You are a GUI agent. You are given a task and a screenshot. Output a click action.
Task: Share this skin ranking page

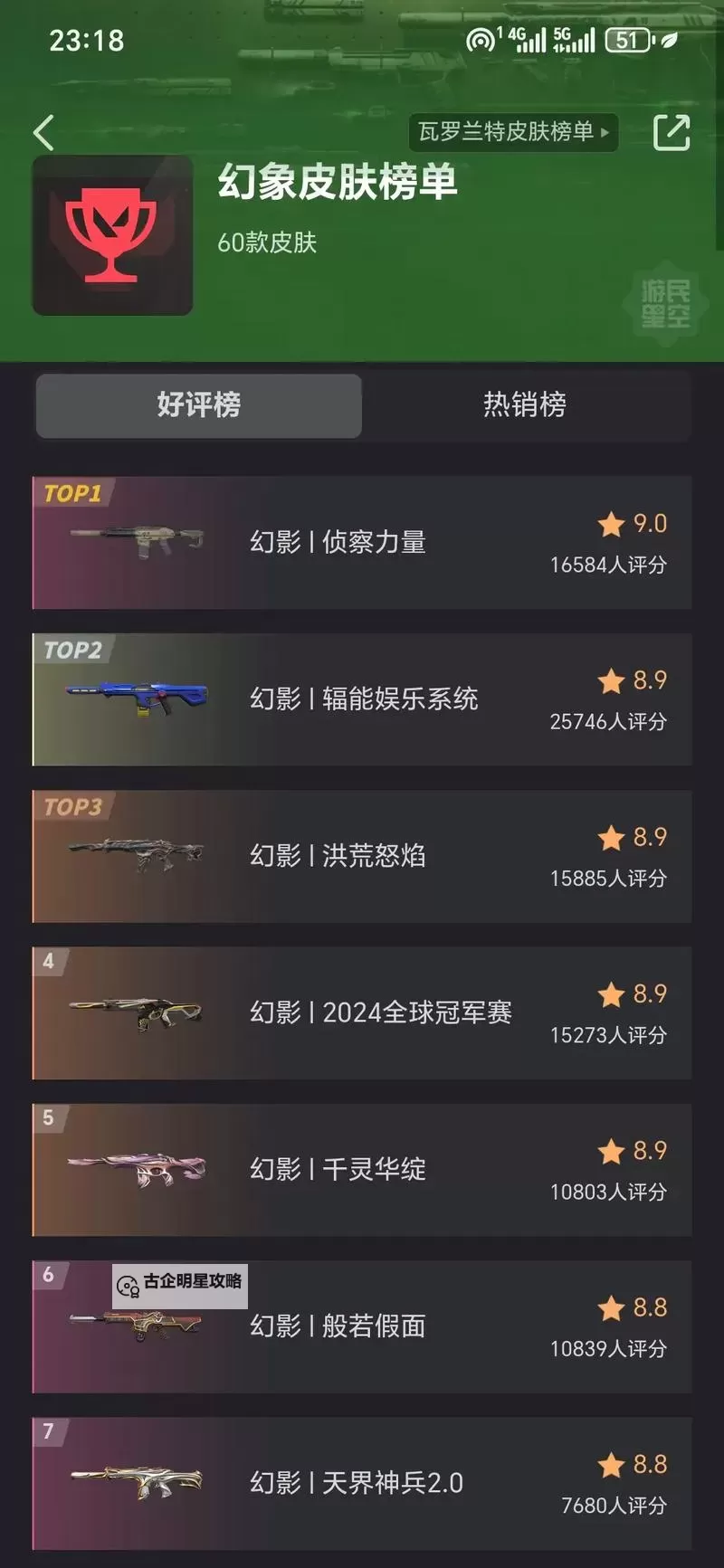click(x=672, y=133)
